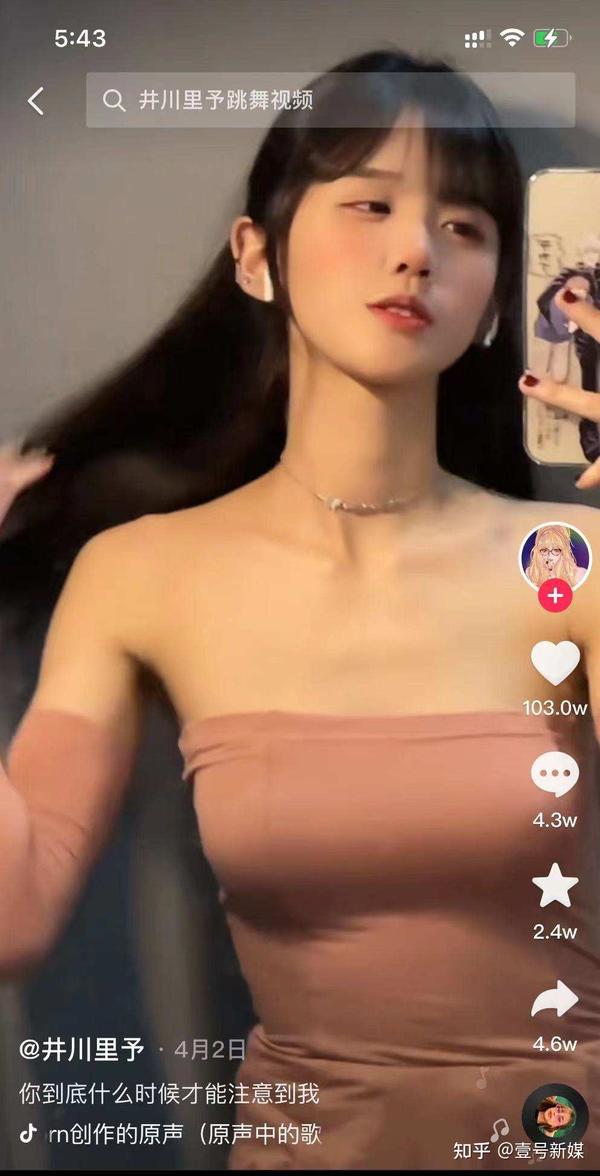The height and width of the screenshot is (1176, 600).
Task: Go back with the arrow icon
Action: pos(35,100)
